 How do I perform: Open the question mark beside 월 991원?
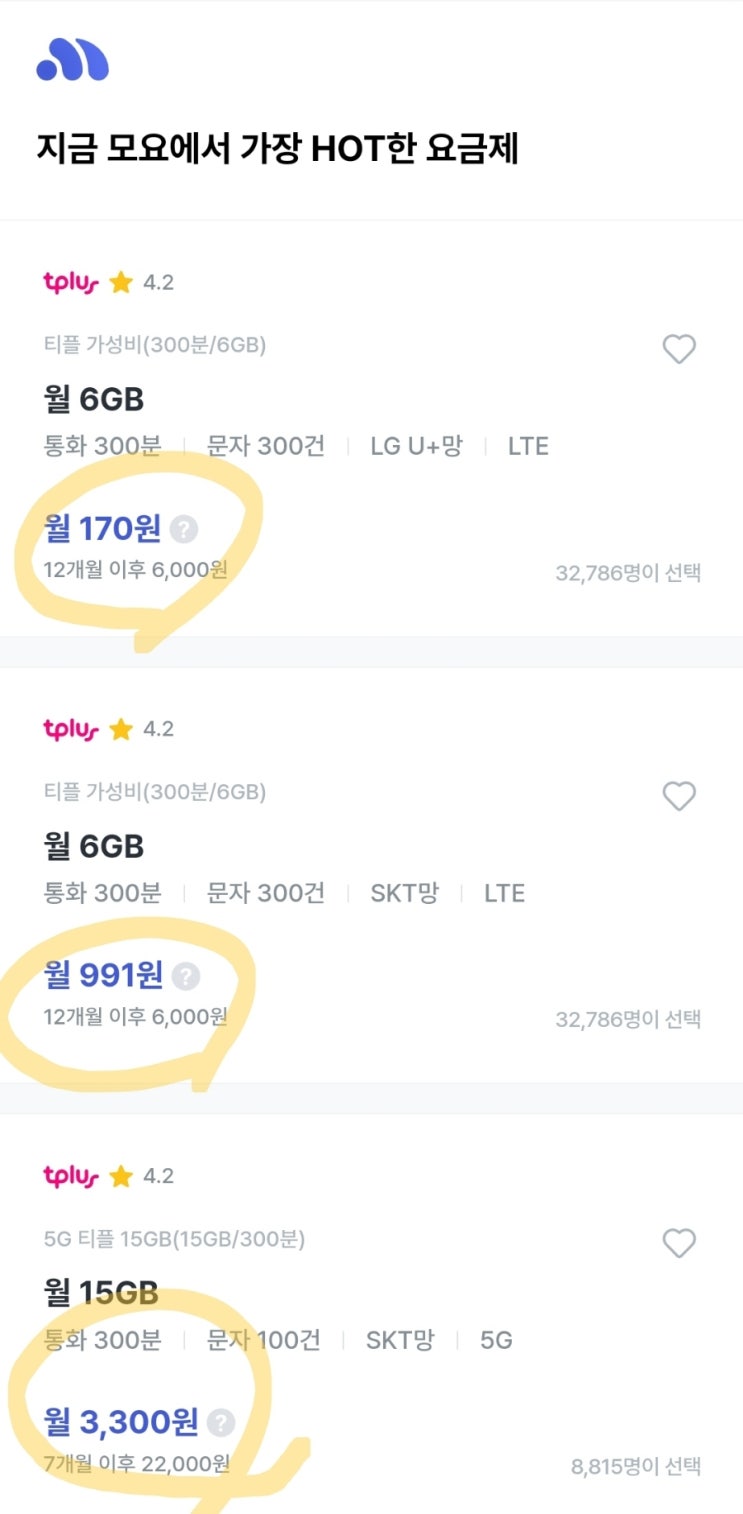tap(185, 975)
